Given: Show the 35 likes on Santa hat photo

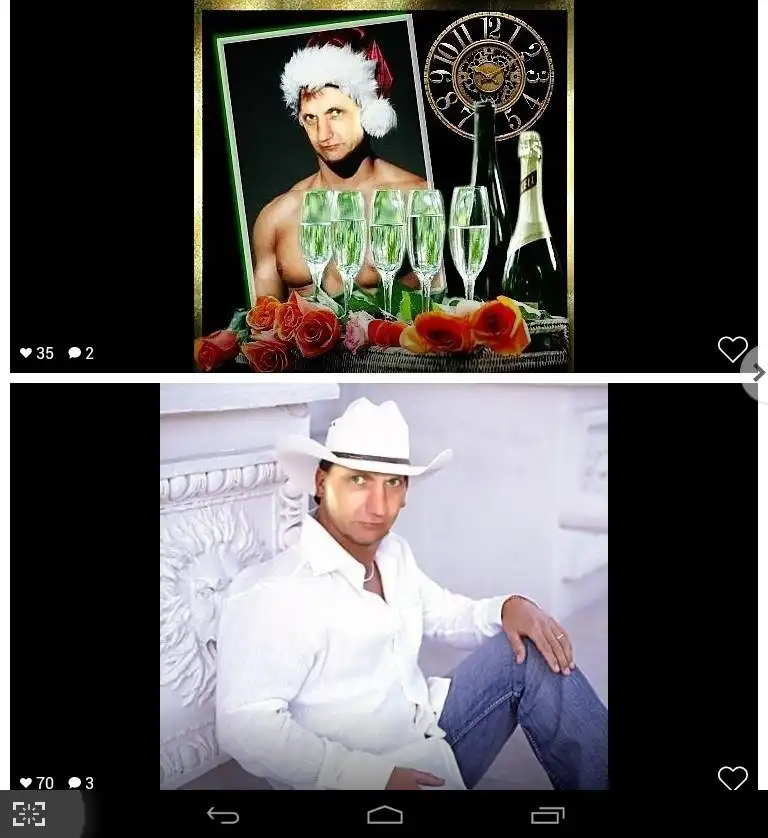Looking at the screenshot, I should point(37,353).
